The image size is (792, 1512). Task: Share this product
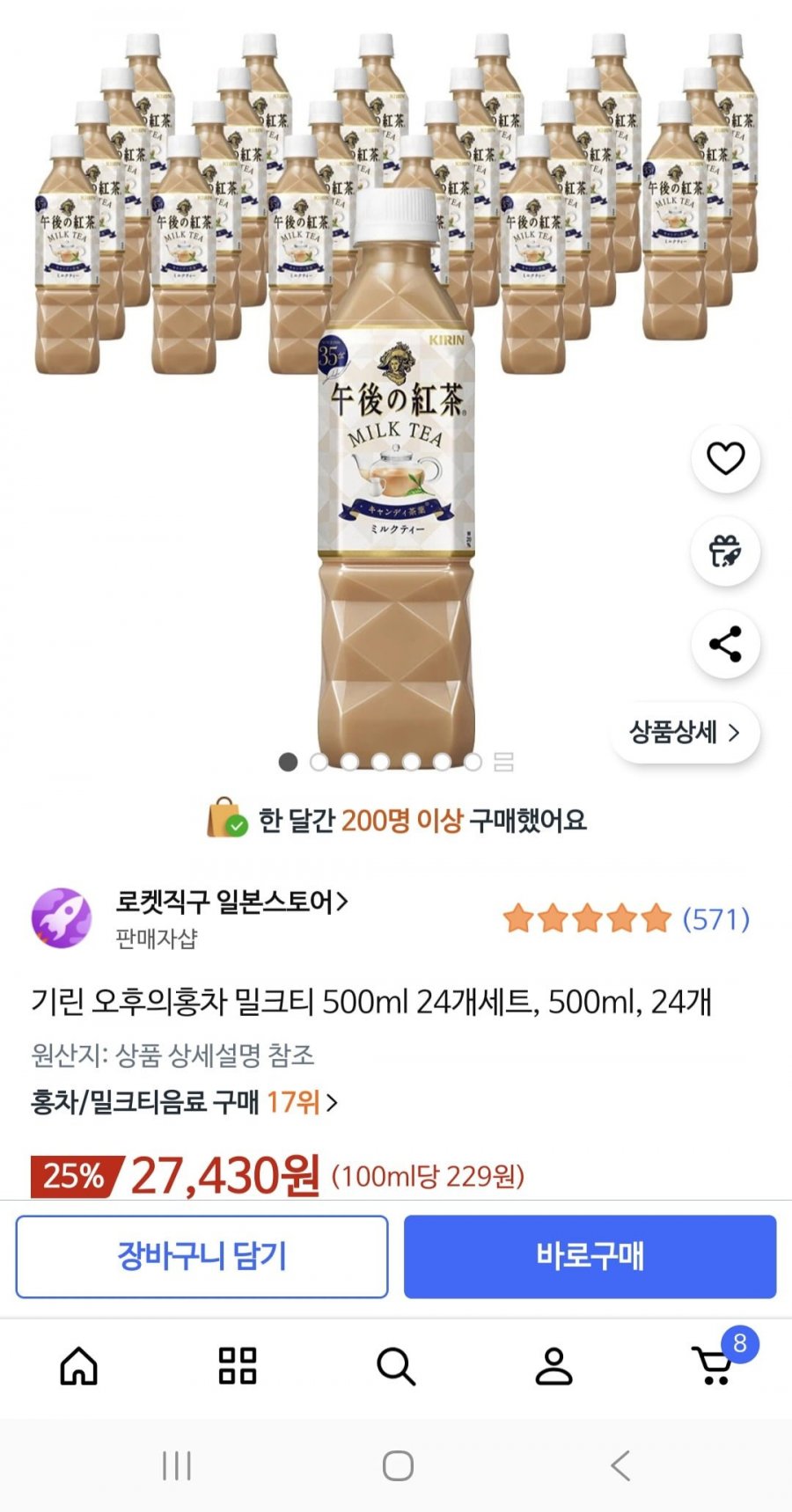coord(725,645)
